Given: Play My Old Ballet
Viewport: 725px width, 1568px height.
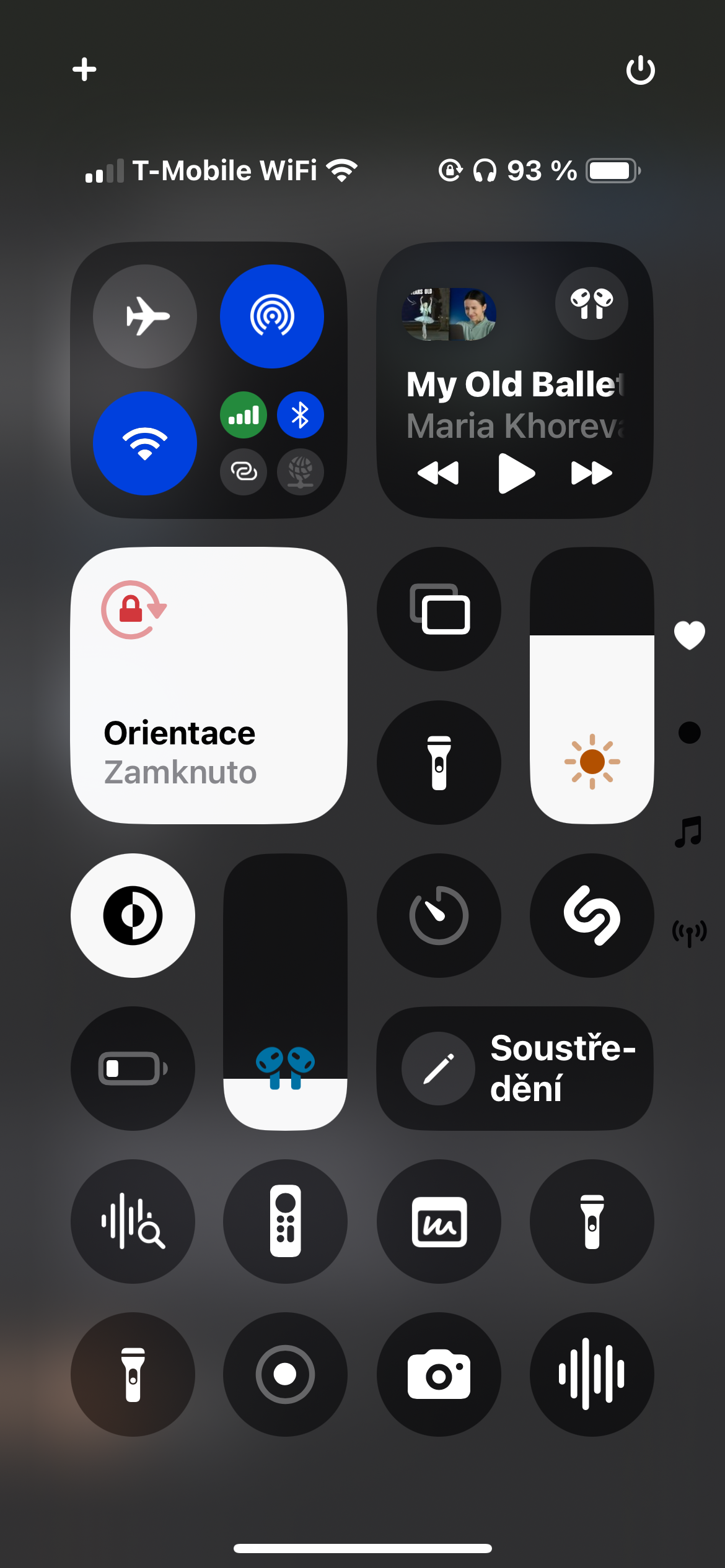Looking at the screenshot, I should pyautogui.click(x=516, y=474).
